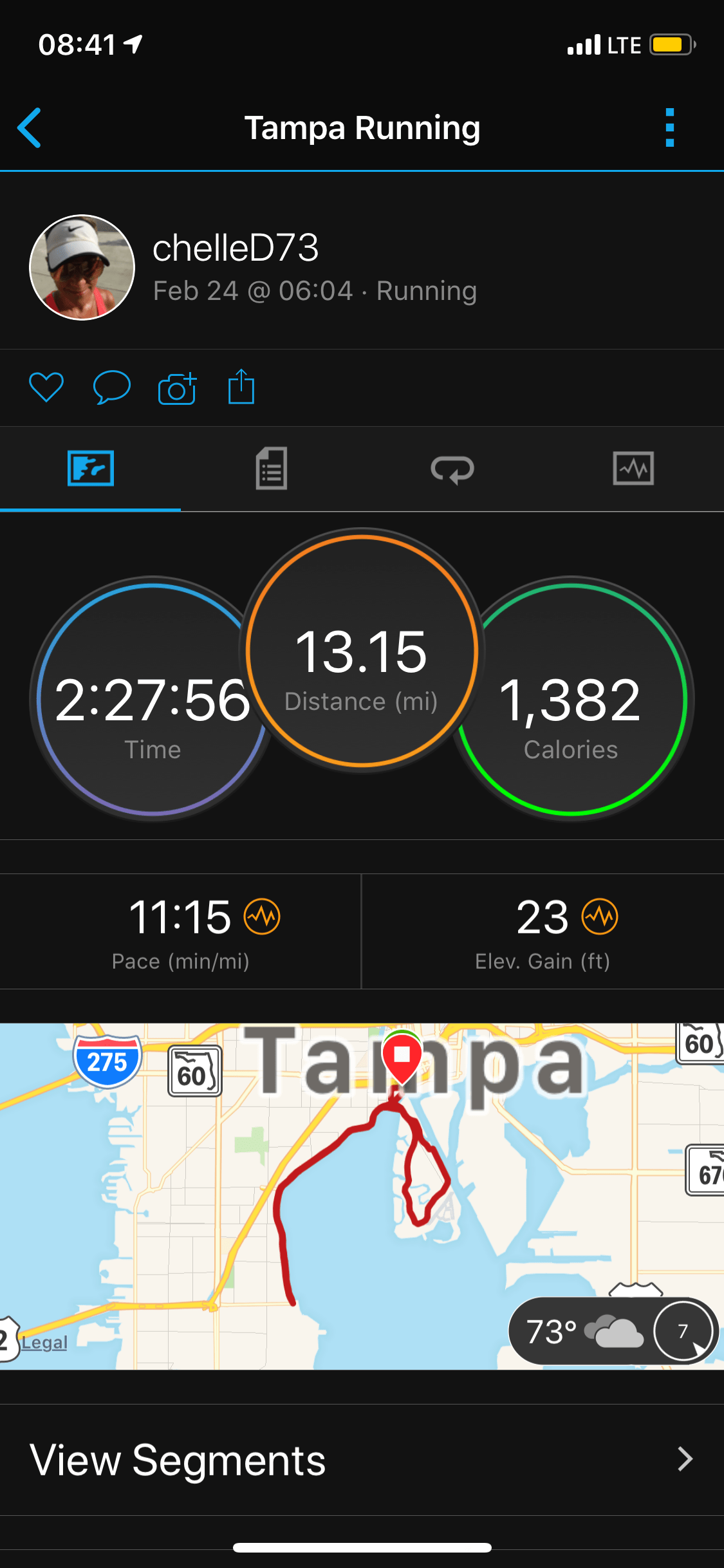The width and height of the screenshot is (724, 1568).
Task: Open View Segments
Action: click(x=362, y=1460)
